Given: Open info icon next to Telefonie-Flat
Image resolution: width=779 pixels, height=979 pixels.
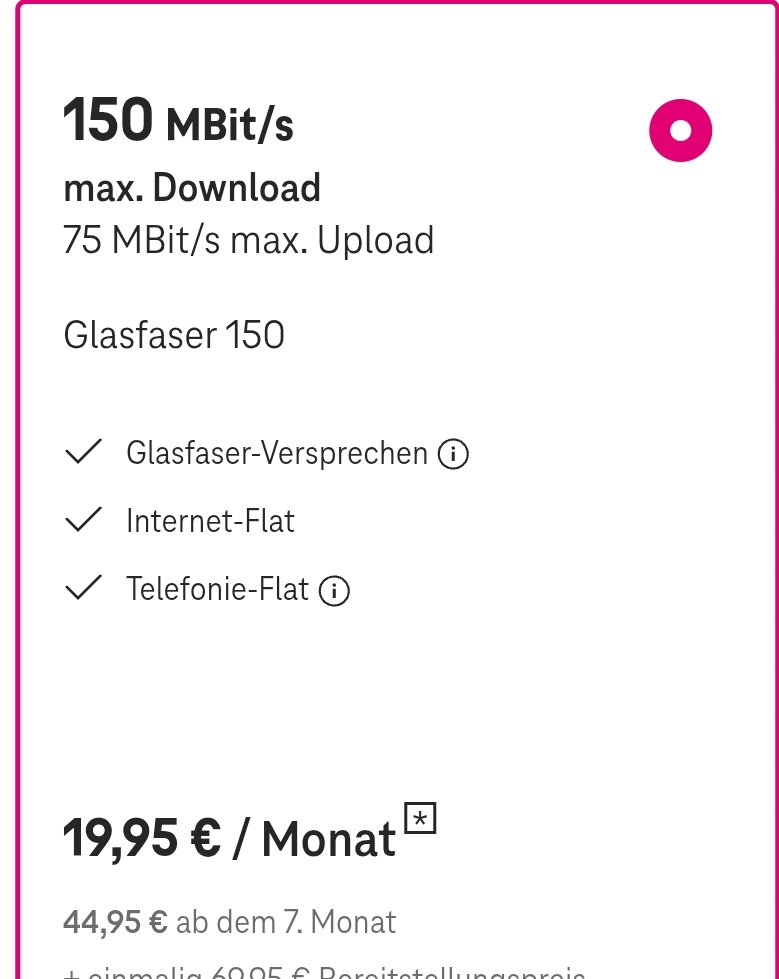Looking at the screenshot, I should (335, 591).
